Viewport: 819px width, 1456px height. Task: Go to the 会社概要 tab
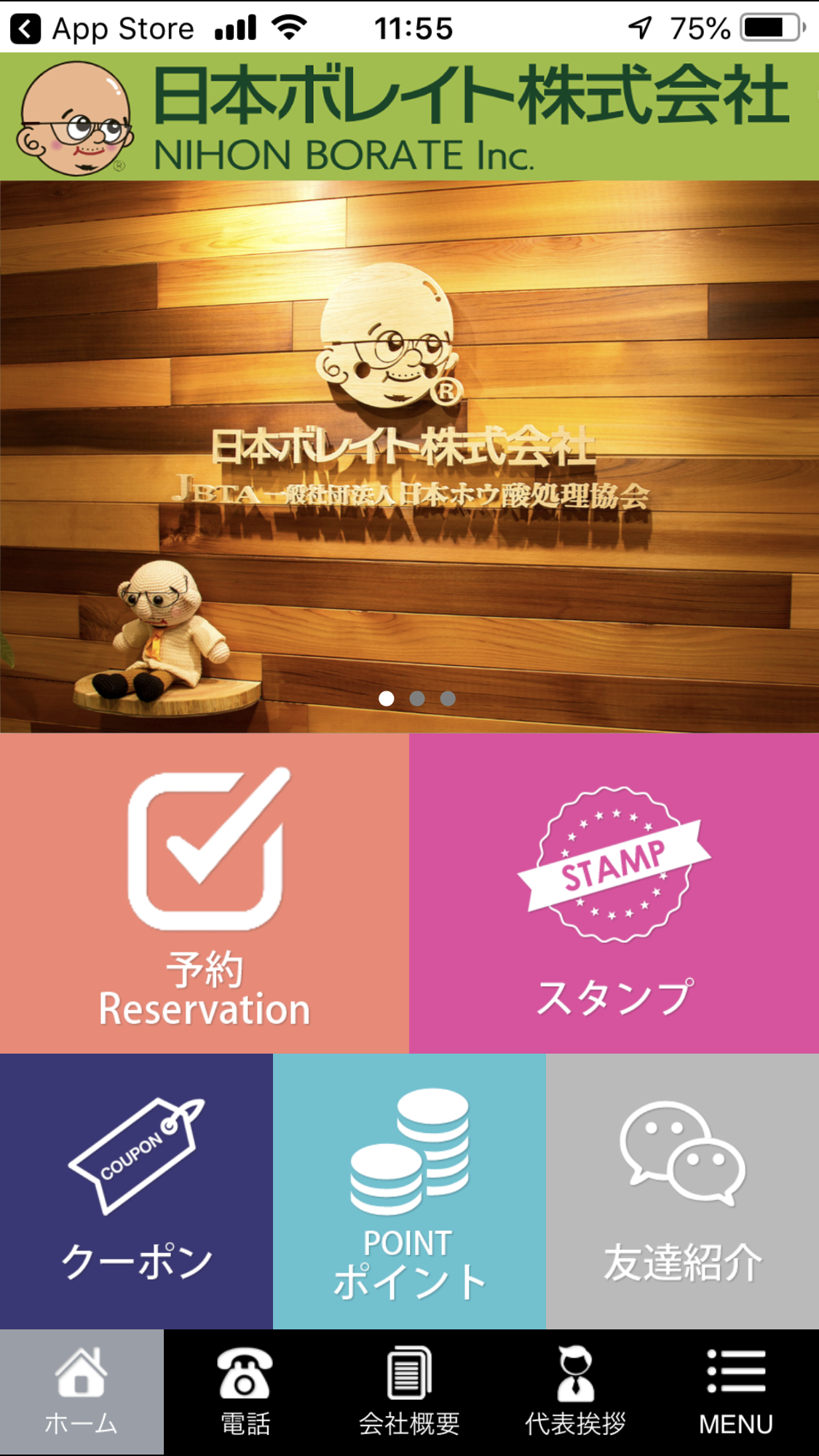pyautogui.click(x=409, y=1392)
